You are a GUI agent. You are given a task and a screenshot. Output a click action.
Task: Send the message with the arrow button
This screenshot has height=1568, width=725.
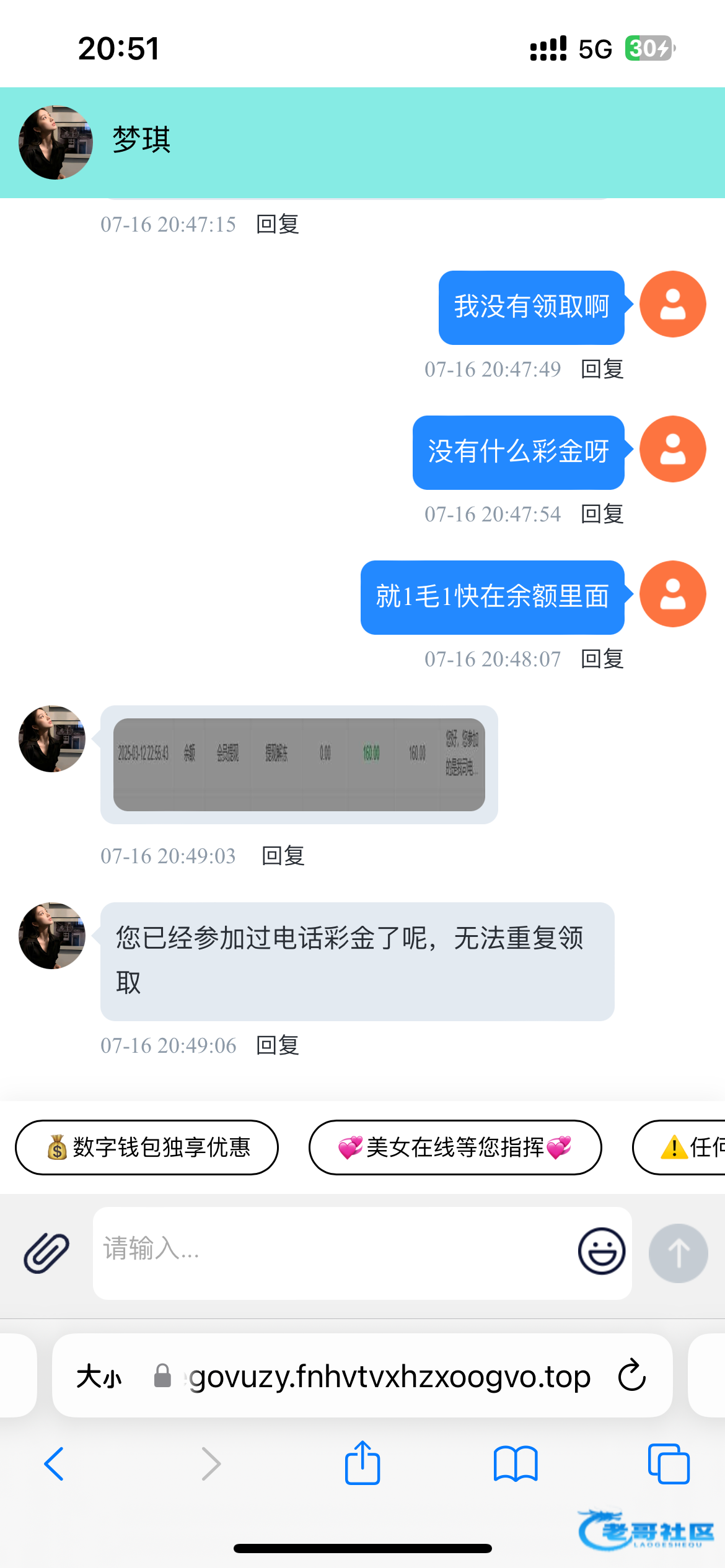[678, 1253]
